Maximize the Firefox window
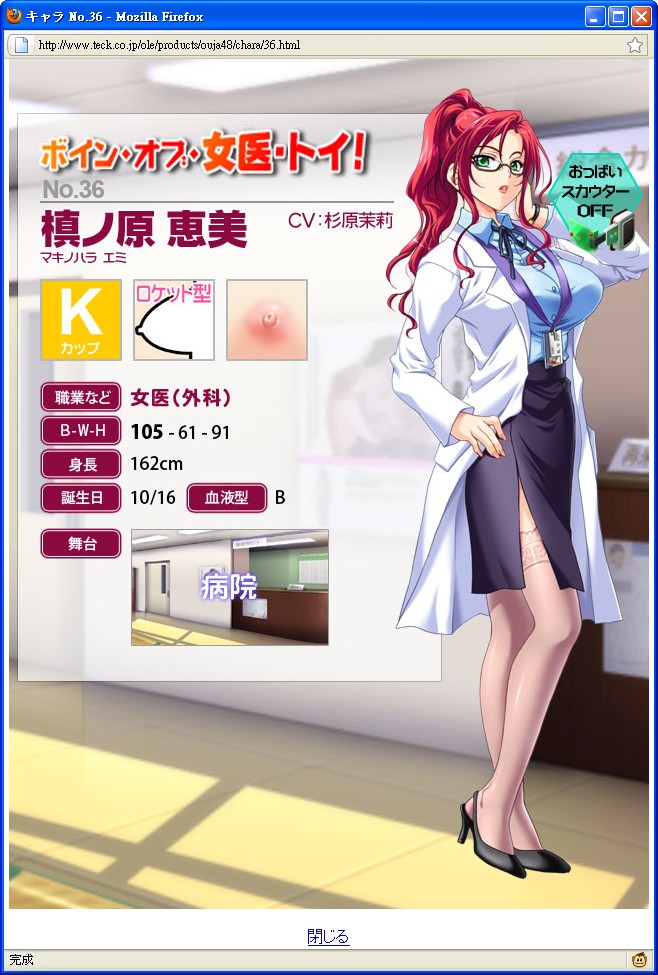 tap(618, 16)
